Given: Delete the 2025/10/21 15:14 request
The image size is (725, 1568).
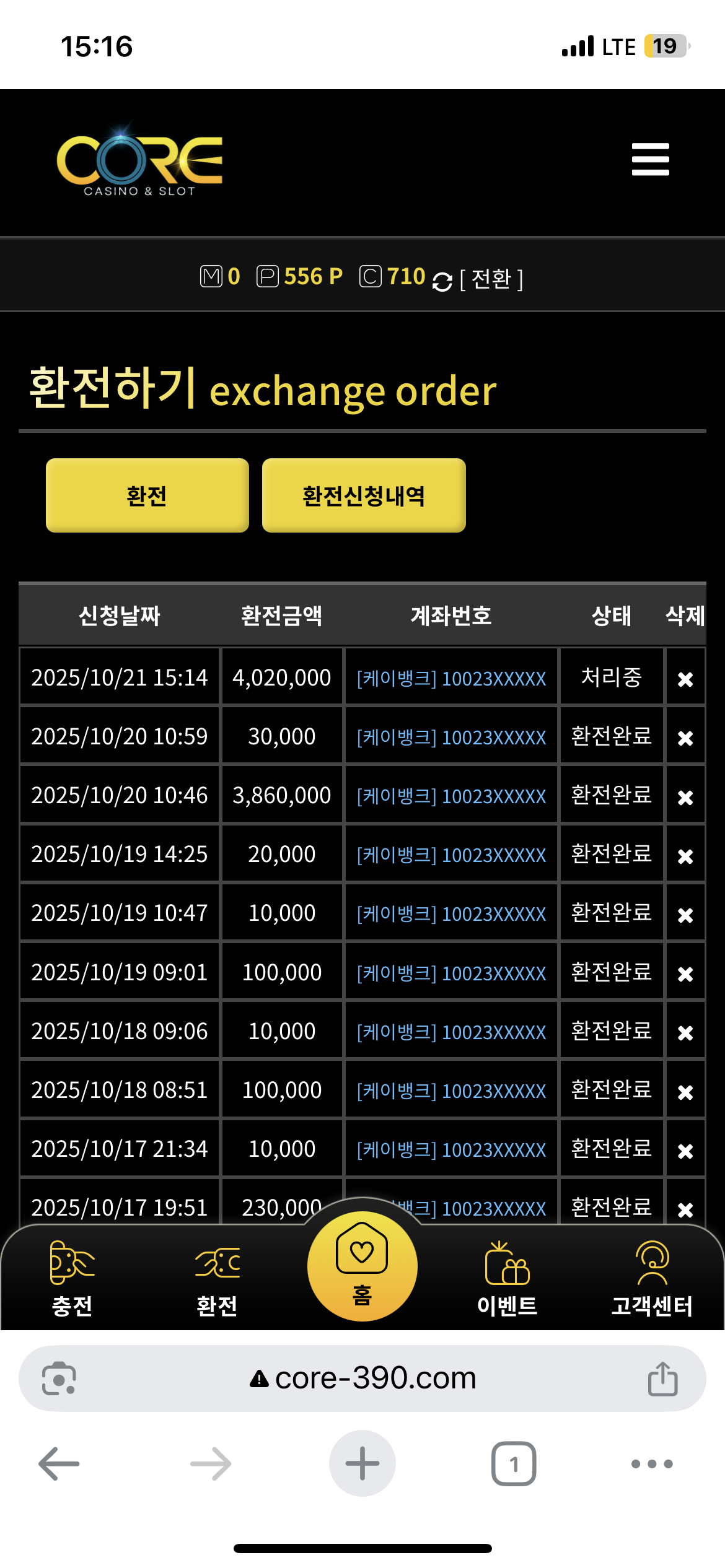Looking at the screenshot, I should pyautogui.click(x=685, y=679).
